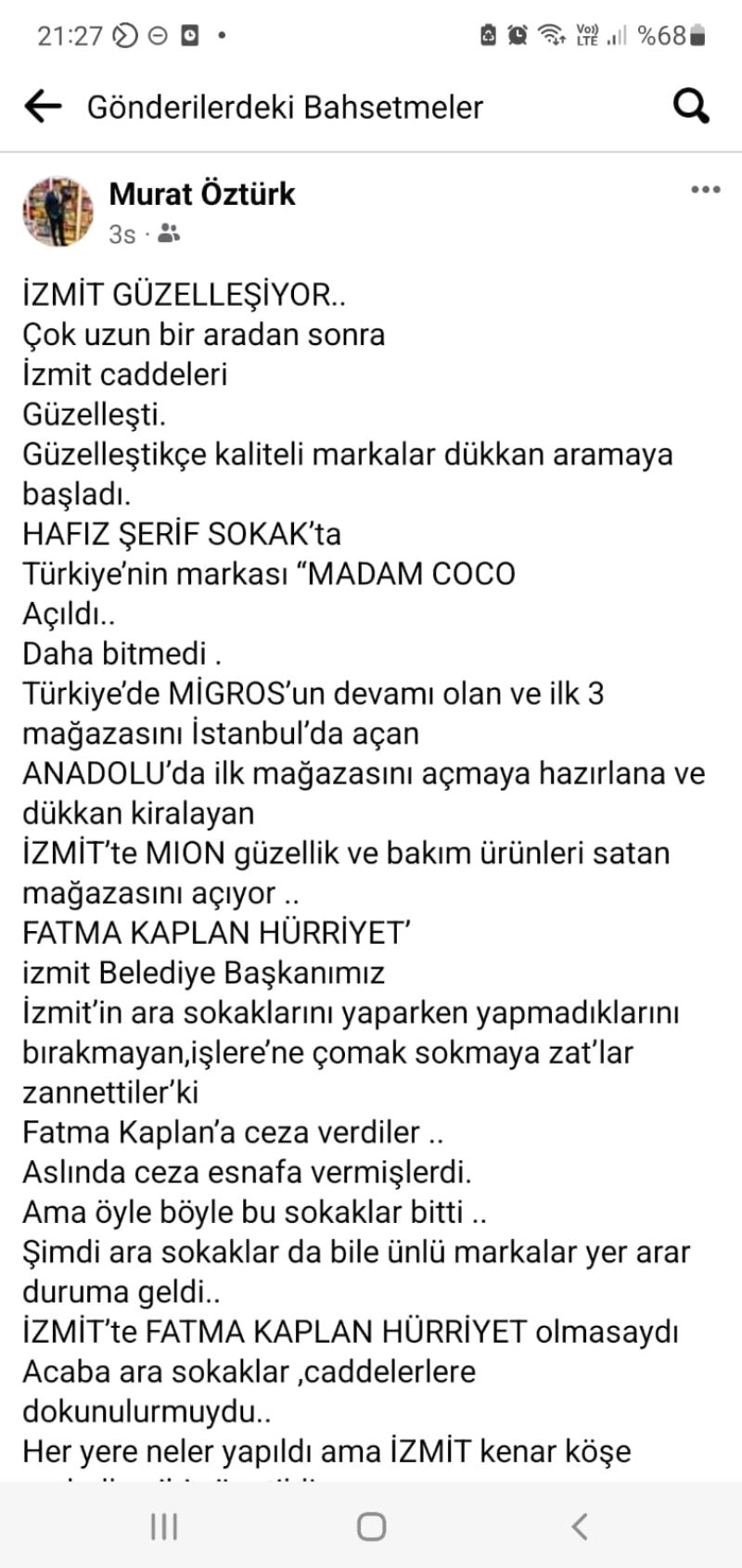This screenshot has width=742, height=1568.
Task: Open Murat Öztürk's profile name link
Action: 202,194
